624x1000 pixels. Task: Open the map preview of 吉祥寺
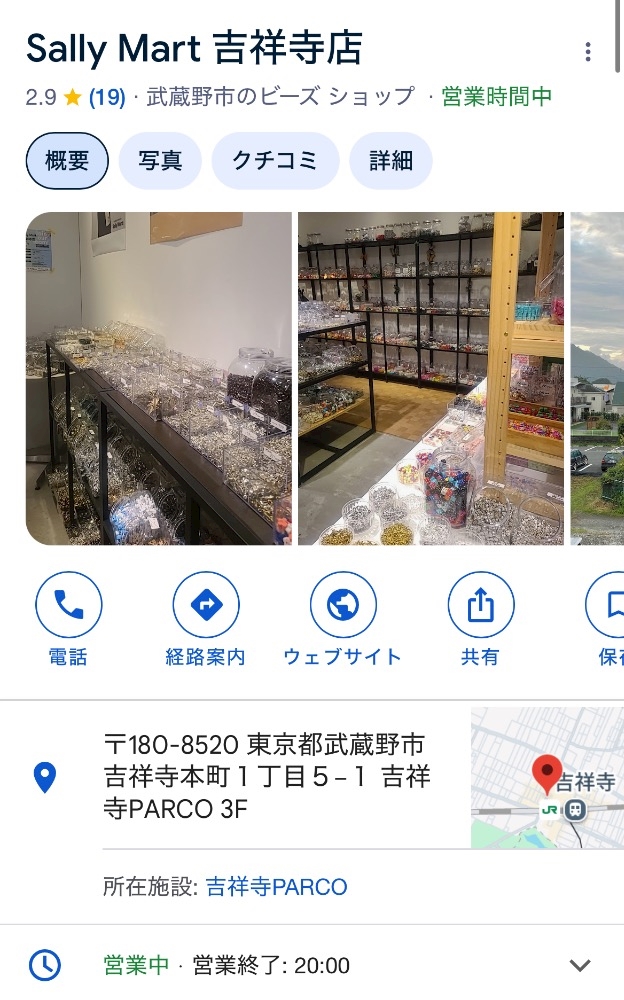tap(547, 777)
